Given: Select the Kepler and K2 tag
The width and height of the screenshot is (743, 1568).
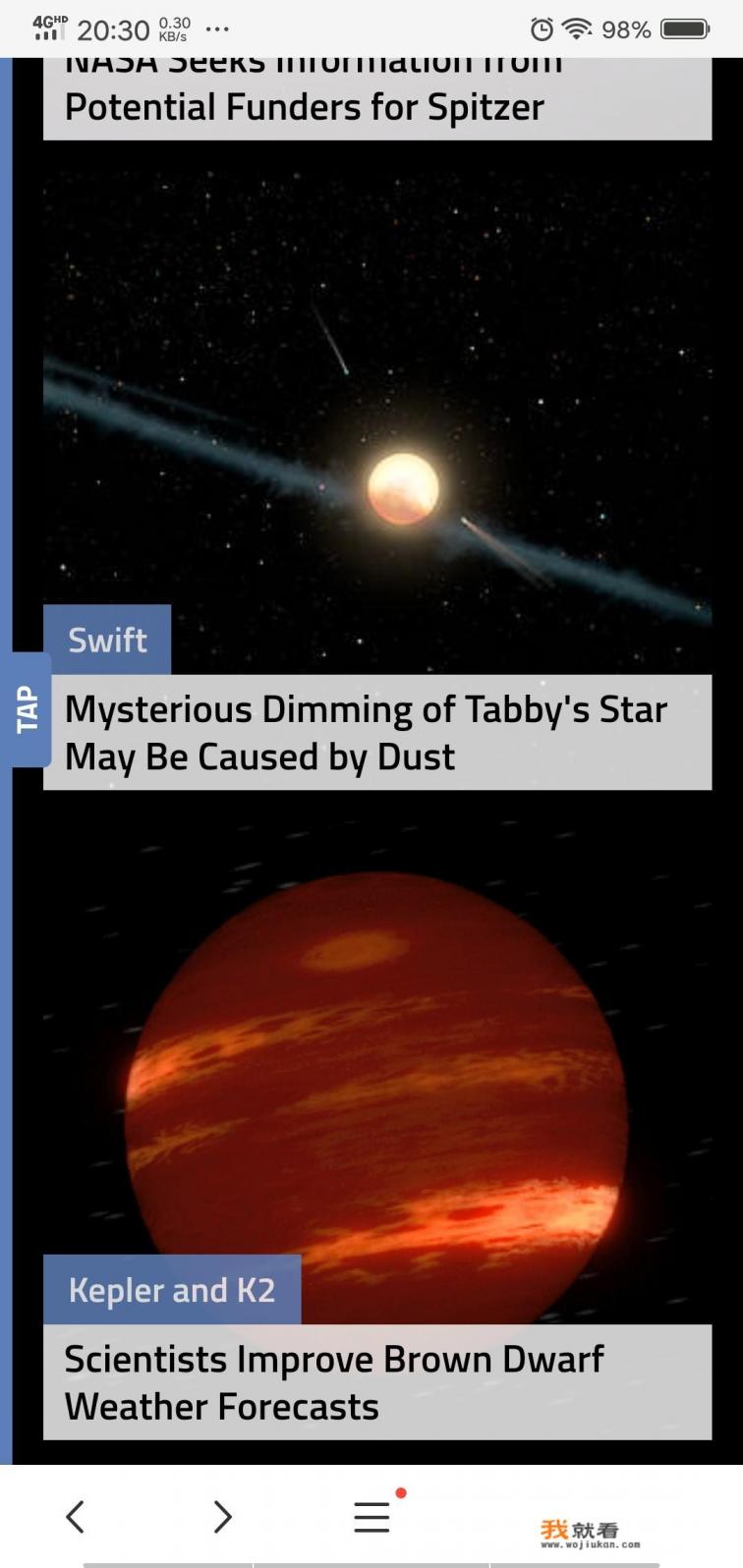Looking at the screenshot, I should pos(172,1290).
